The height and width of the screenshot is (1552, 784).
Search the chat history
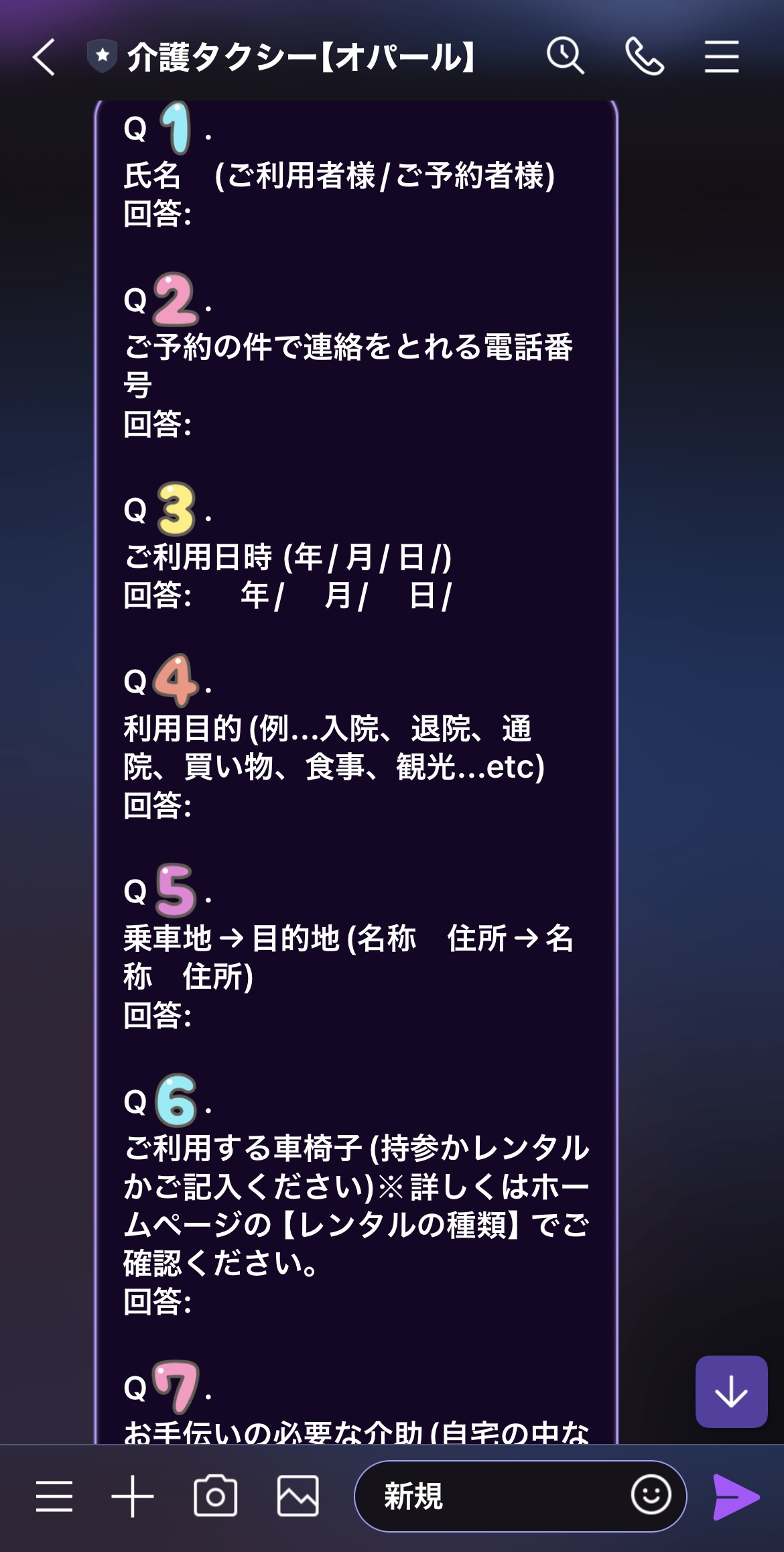click(x=565, y=56)
